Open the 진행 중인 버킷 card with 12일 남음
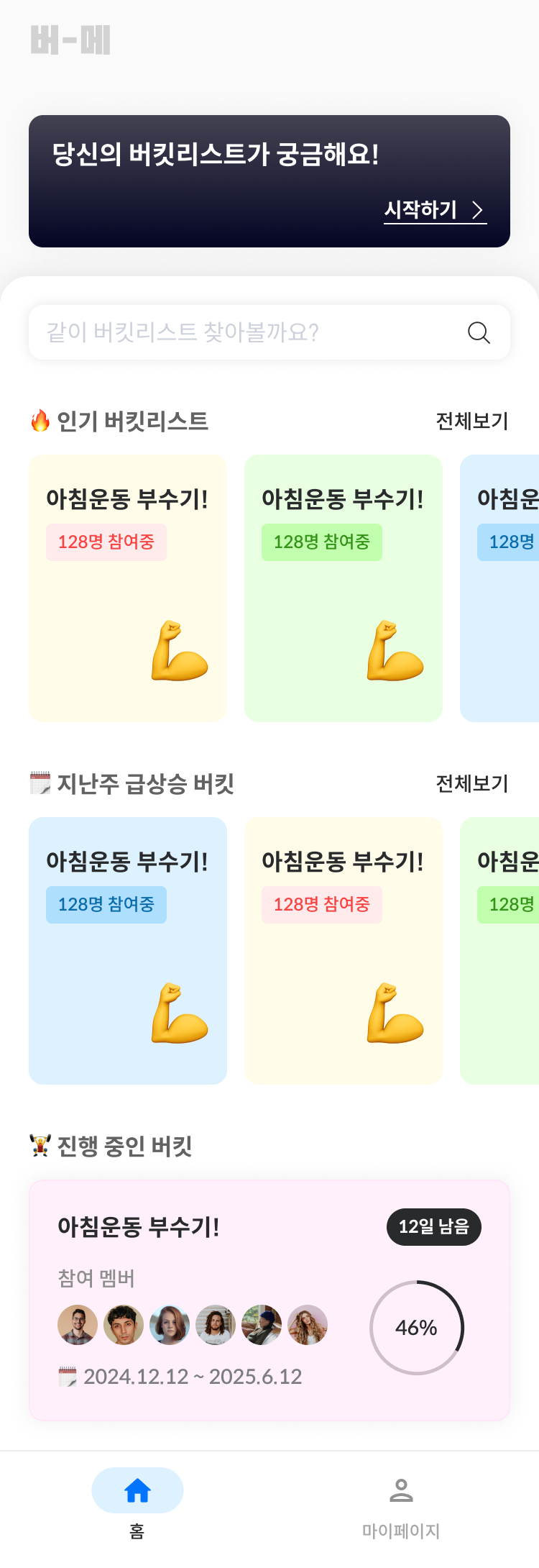The height and width of the screenshot is (1568, 539). pyautogui.click(x=269, y=1300)
